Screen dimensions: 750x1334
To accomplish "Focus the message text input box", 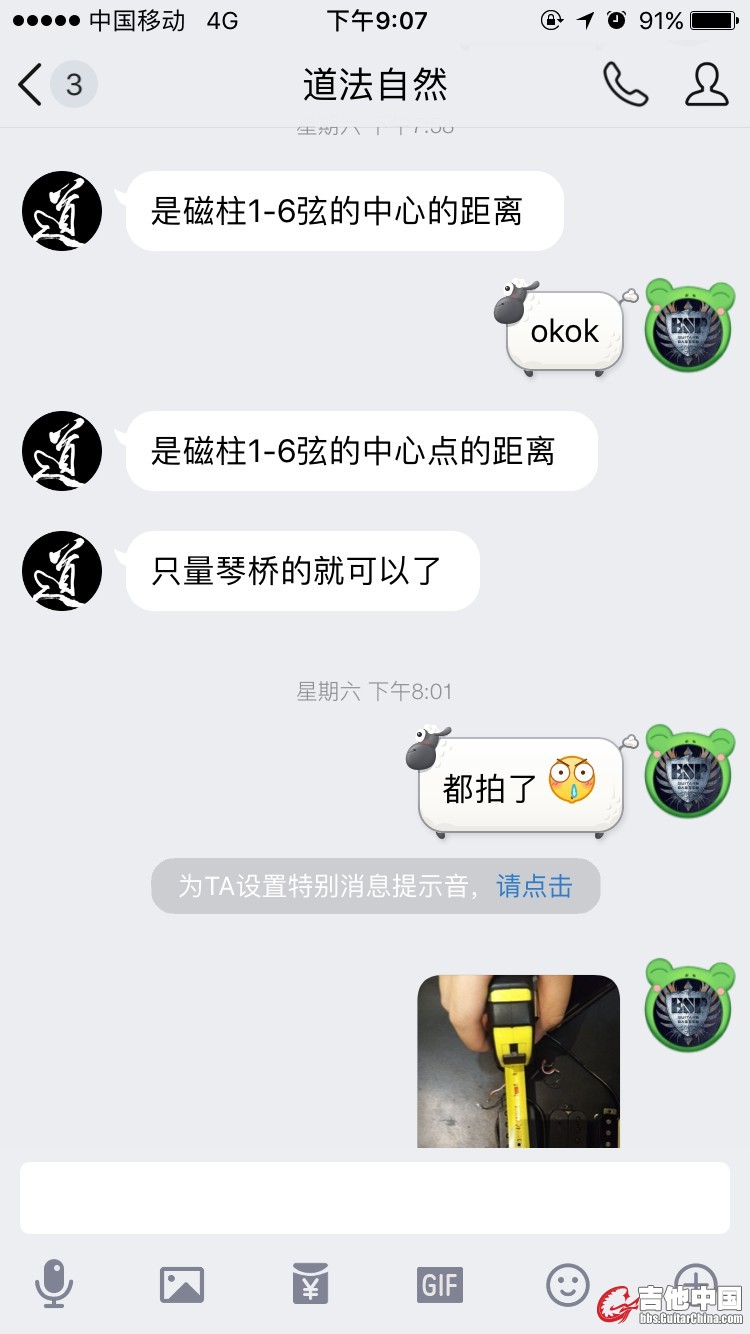I will pyautogui.click(x=375, y=1197).
